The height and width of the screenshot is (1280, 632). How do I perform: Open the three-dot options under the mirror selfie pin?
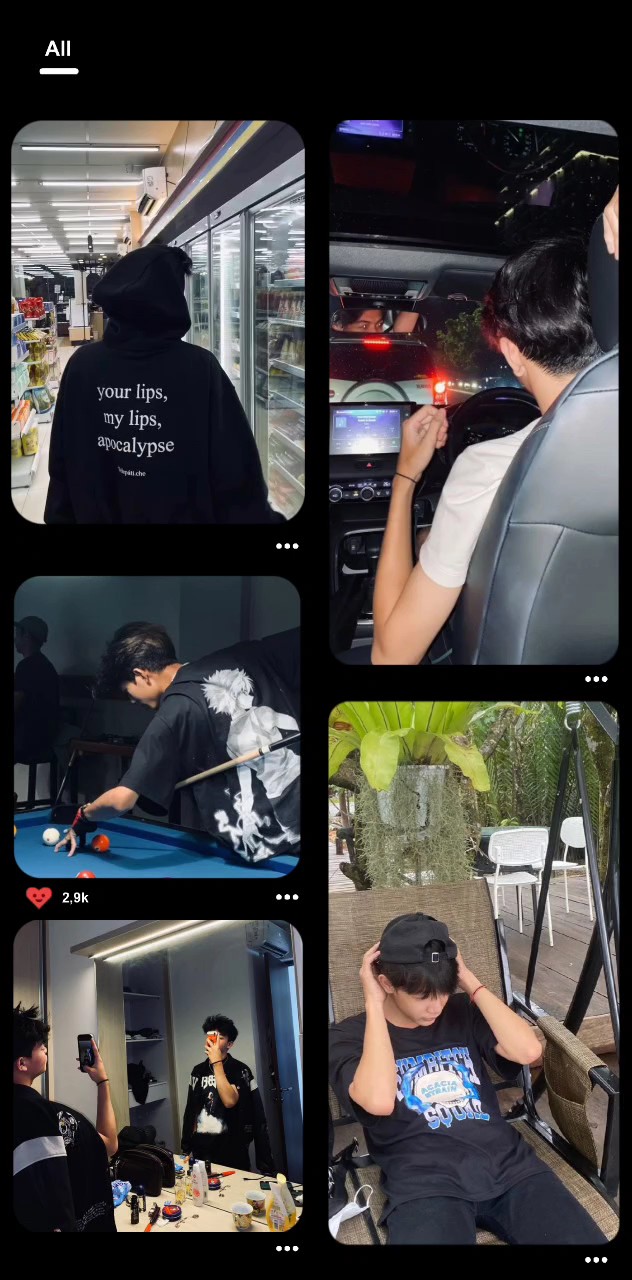[x=287, y=1248]
